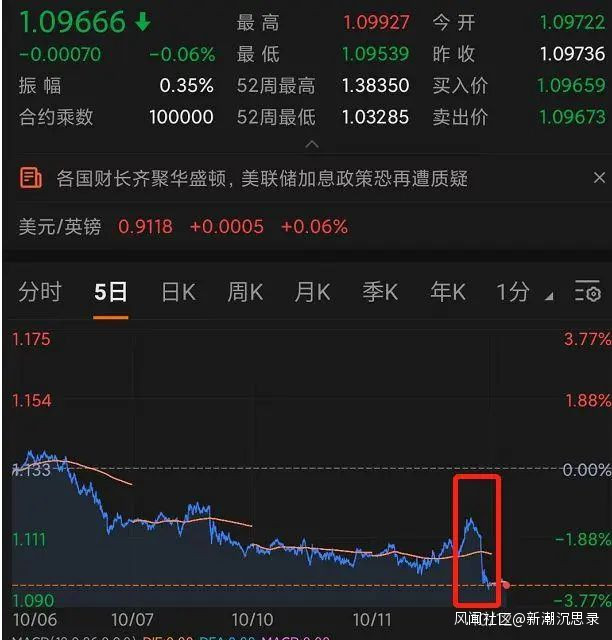Open chart settings icon

pyautogui.click(x=587, y=292)
